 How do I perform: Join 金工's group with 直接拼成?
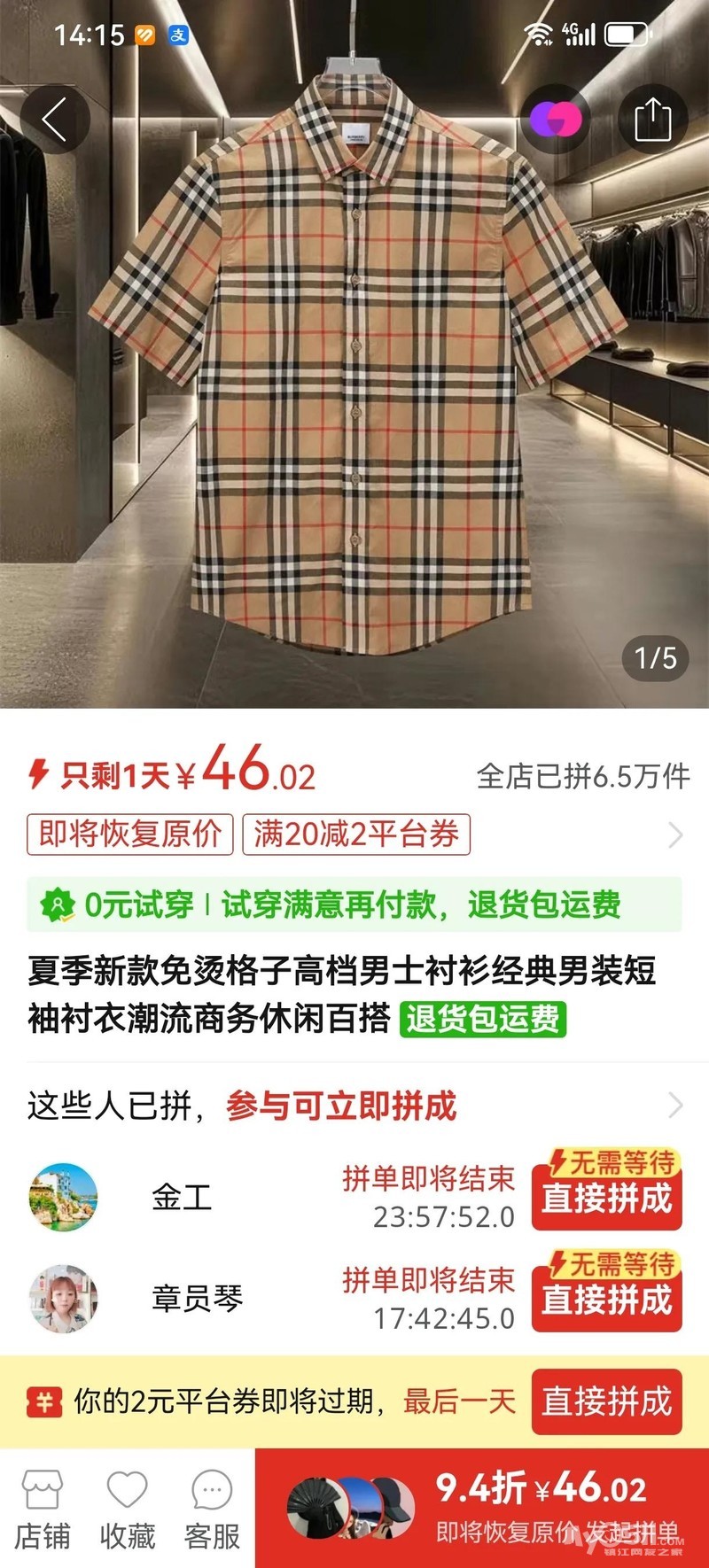[x=607, y=1198]
